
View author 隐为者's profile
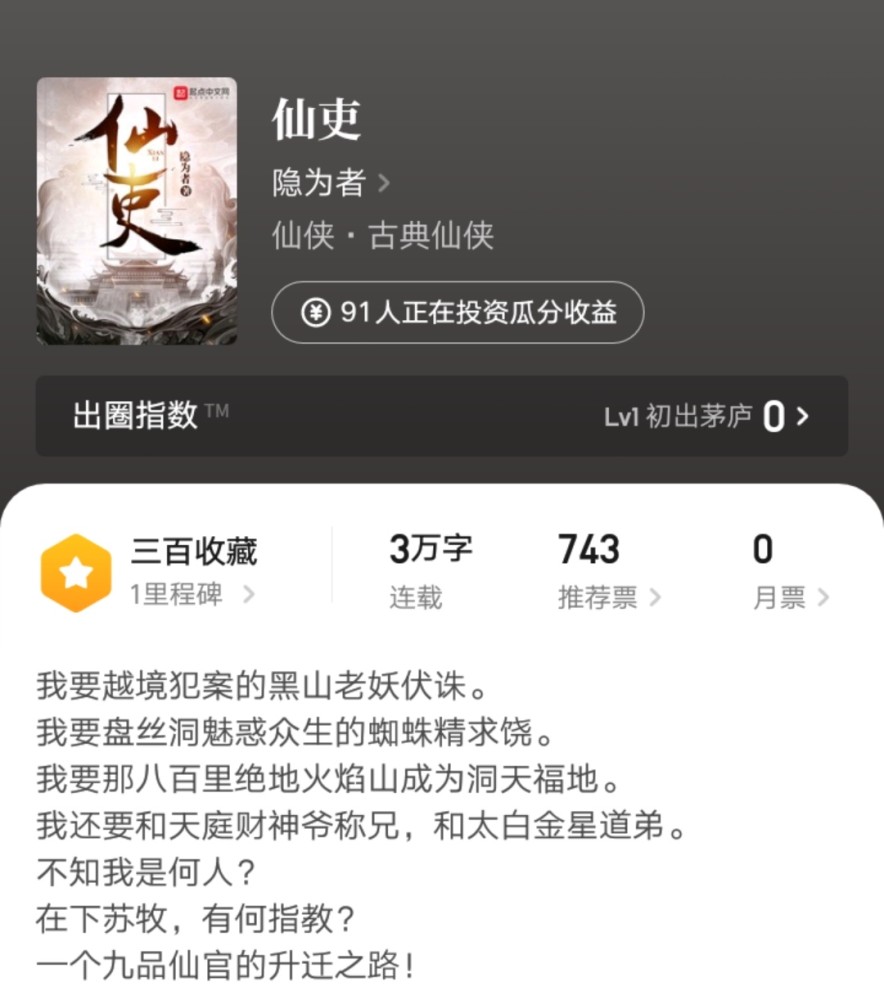click(330, 183)
